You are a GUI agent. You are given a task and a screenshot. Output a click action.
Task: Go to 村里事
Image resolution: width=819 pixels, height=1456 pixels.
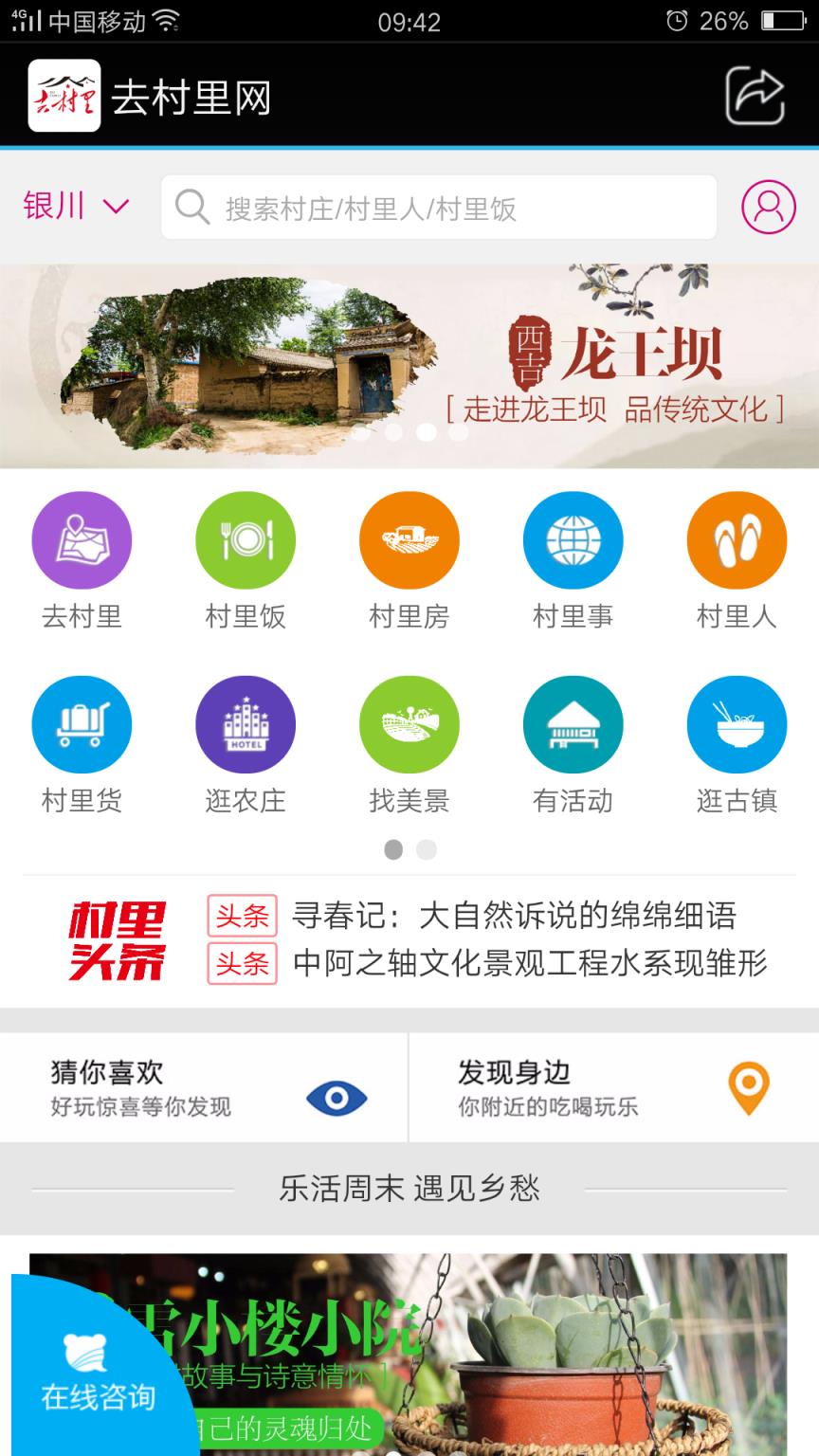573,559
